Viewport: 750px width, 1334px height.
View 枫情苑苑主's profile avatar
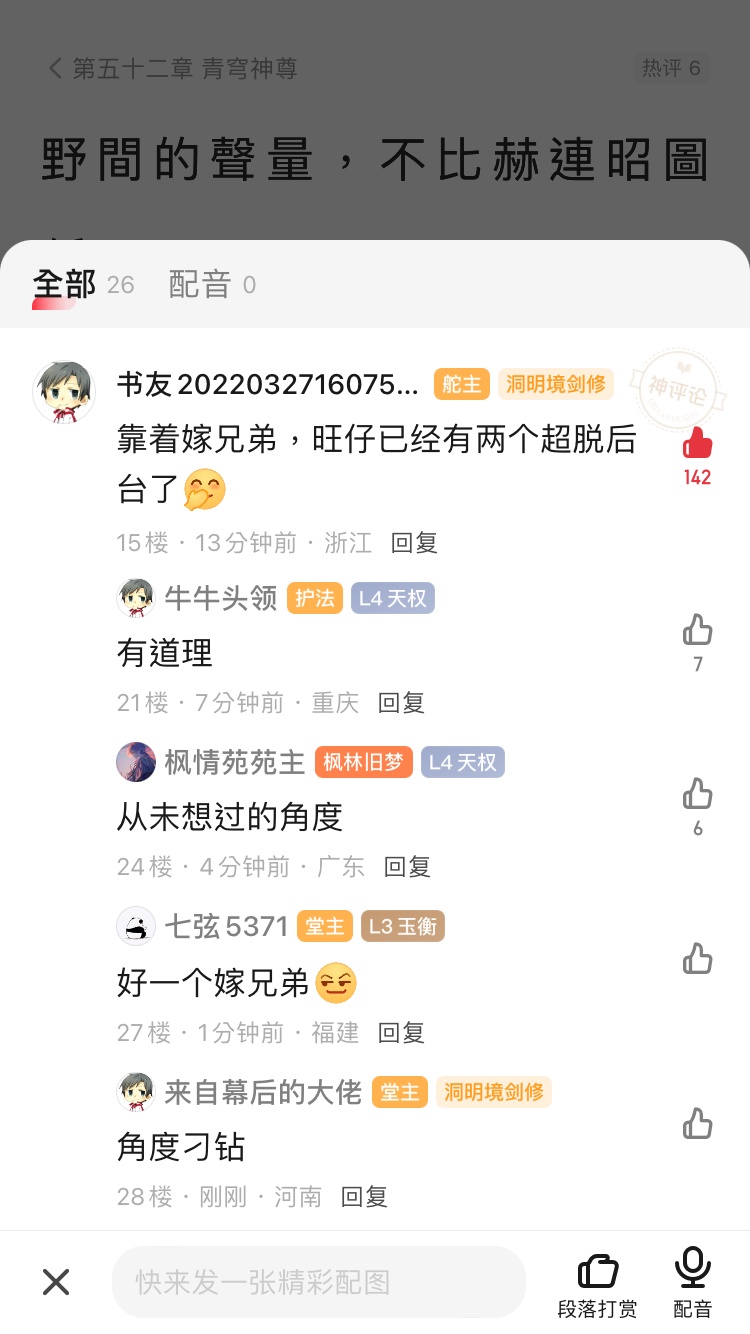coord(136,762)
